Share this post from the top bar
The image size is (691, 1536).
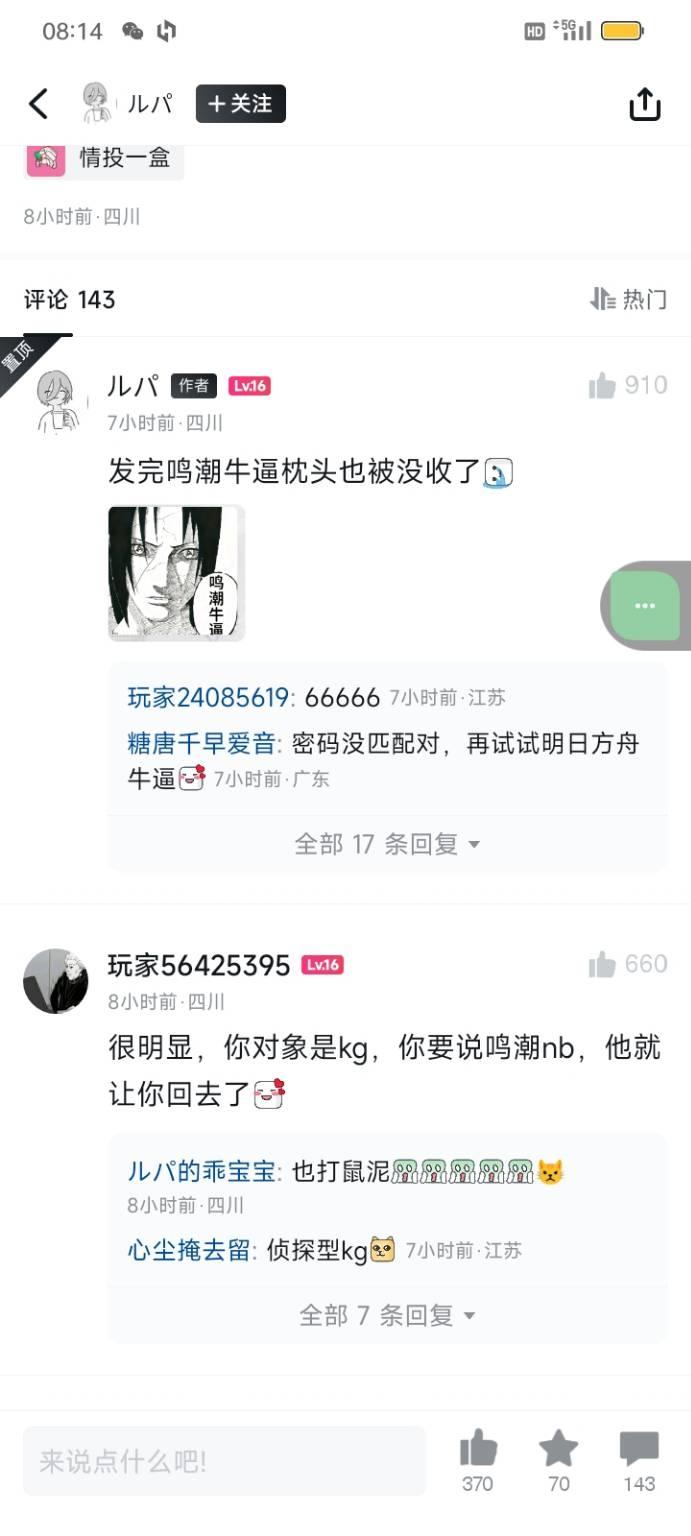pos(645,104)
